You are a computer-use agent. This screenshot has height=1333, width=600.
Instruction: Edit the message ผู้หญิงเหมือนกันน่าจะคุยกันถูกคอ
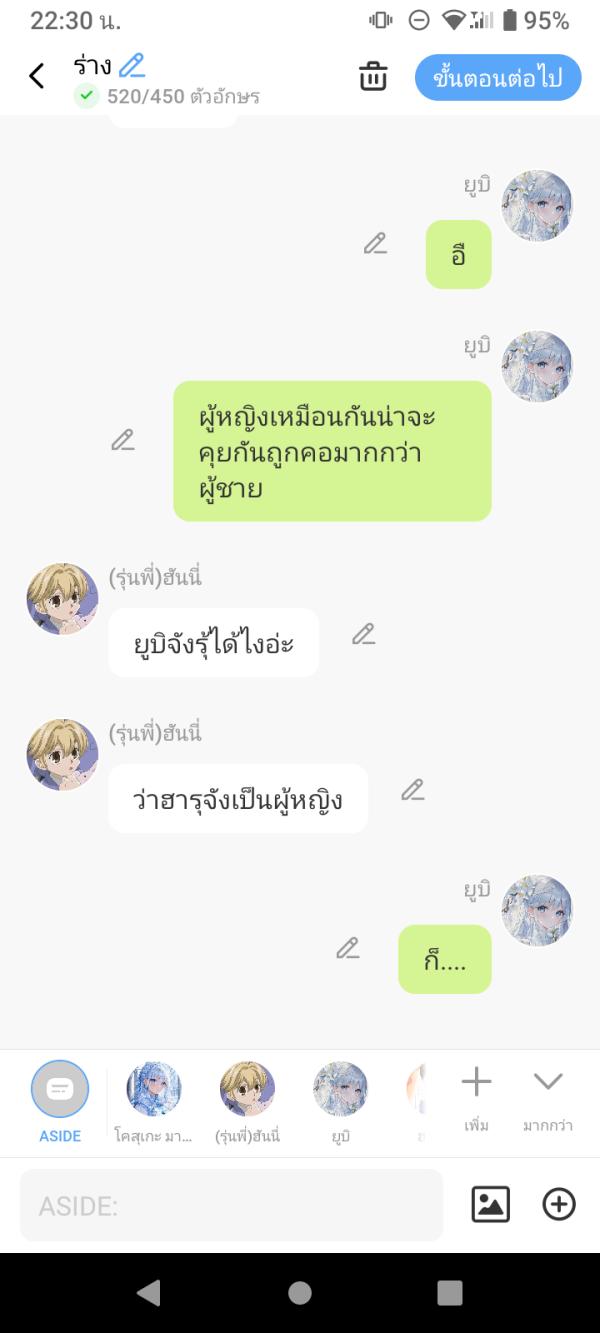point(123,440)
